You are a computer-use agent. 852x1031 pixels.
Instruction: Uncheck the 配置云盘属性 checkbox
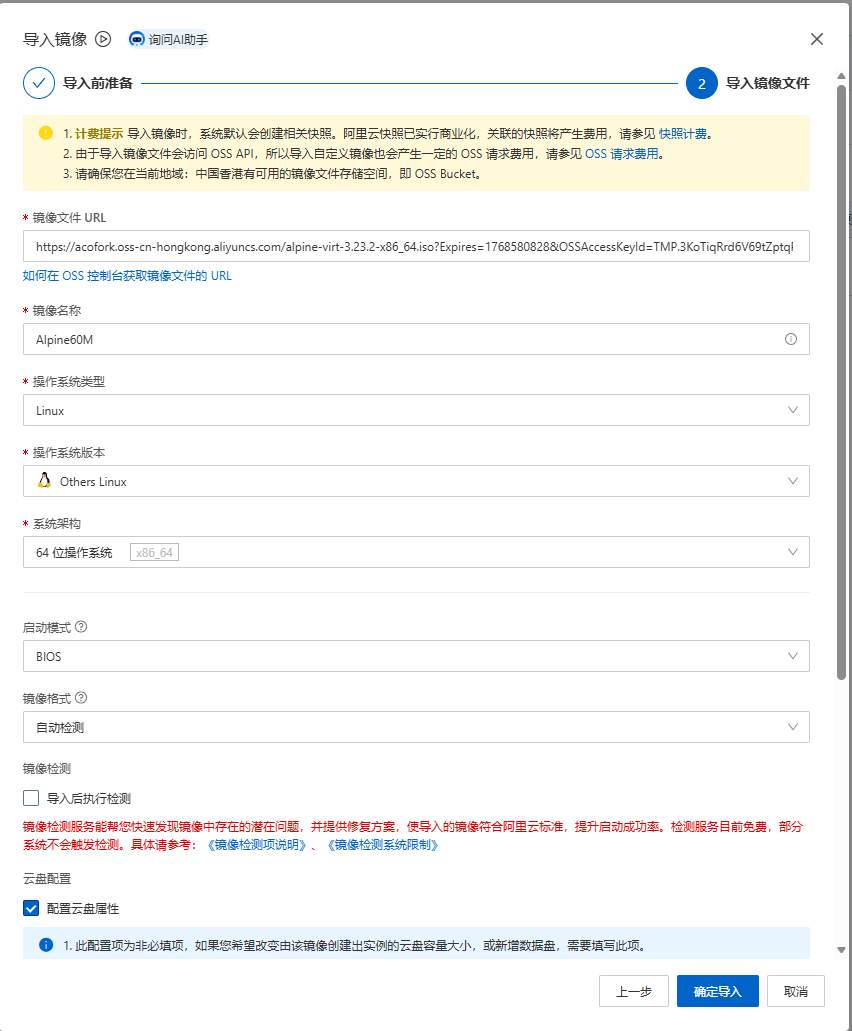(x=31, y=909)
